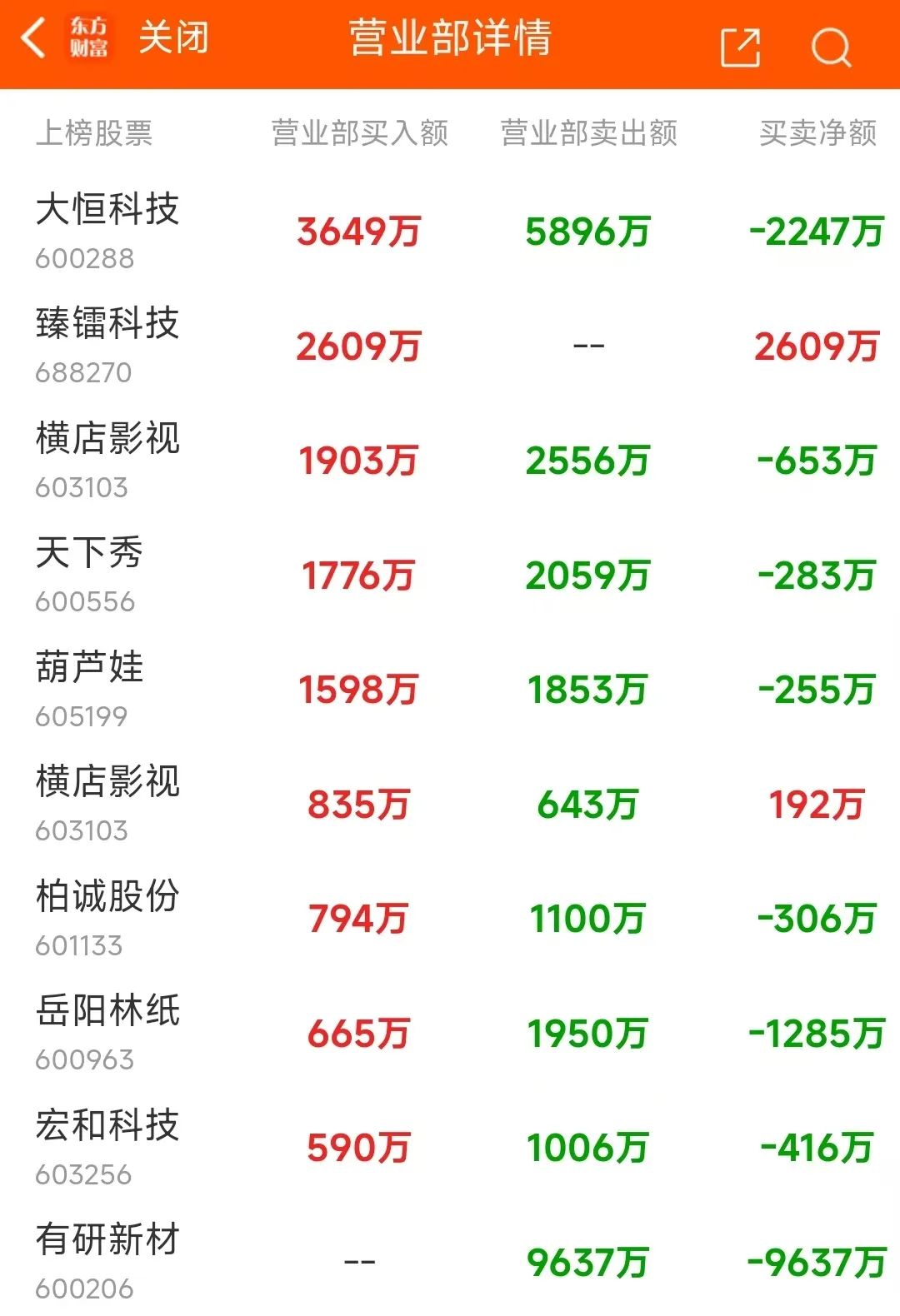Select stock 大恒科技 from the list
900x1316 pixels.
107,211
